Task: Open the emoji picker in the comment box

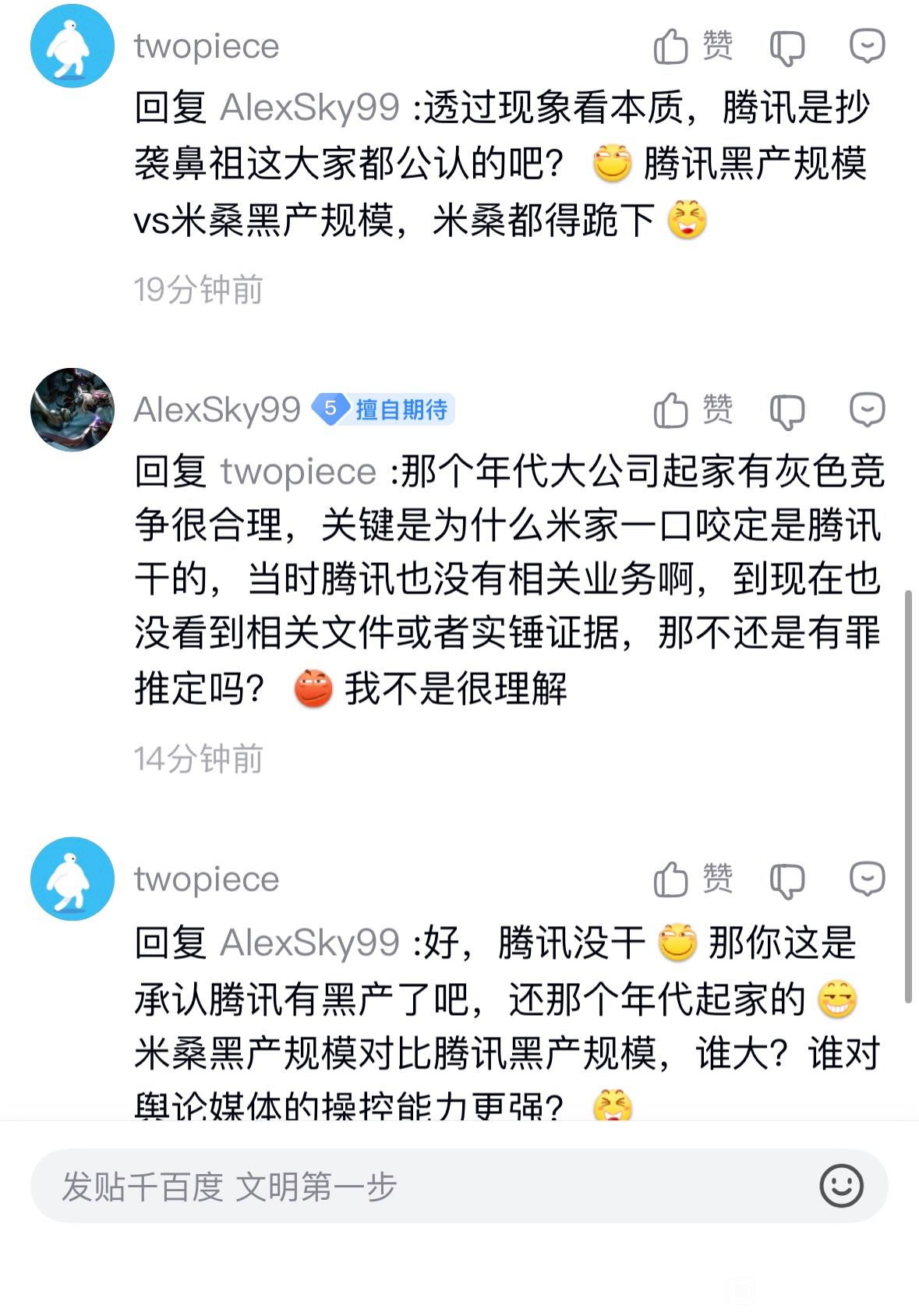Action: 841,1186
